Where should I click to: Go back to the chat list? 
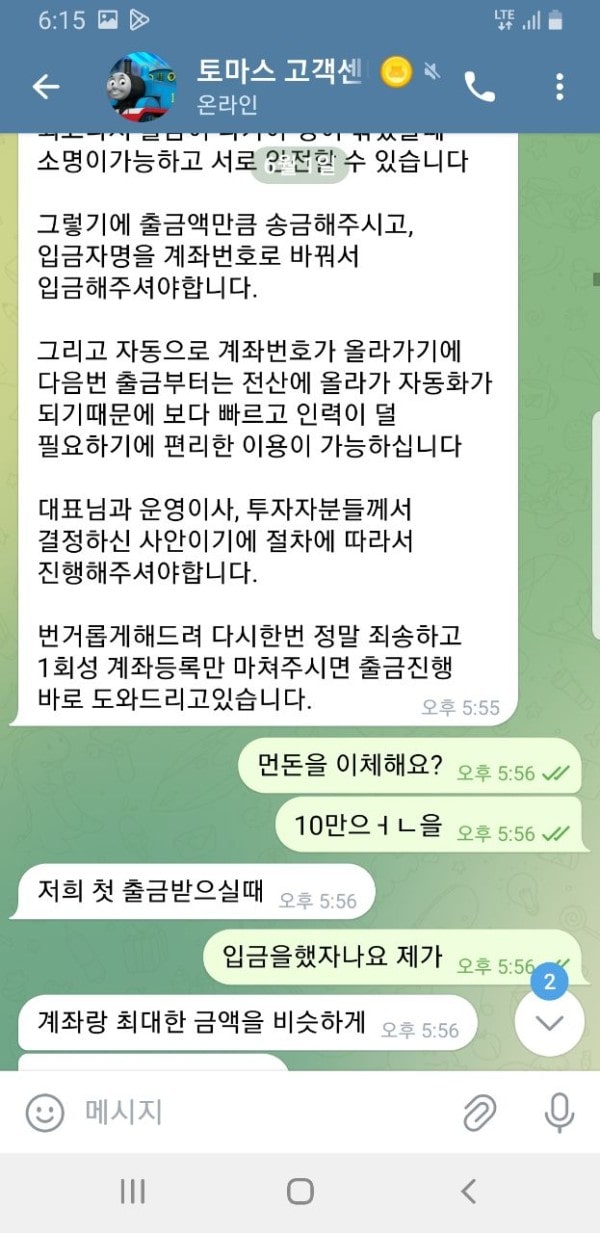click(x=46, y=87)
